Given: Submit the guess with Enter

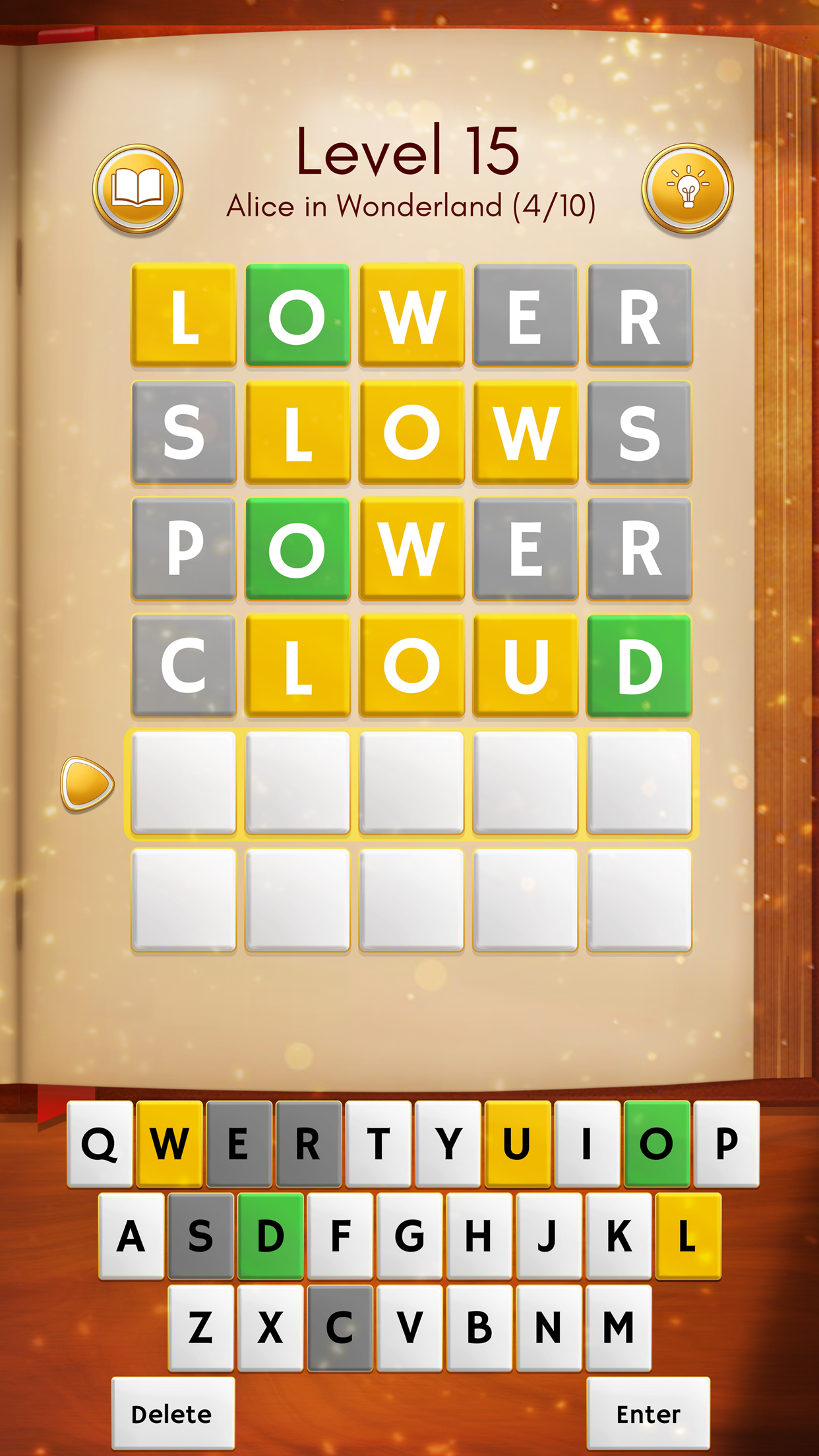Looking at the screenshot, I should pos(648,1414).
